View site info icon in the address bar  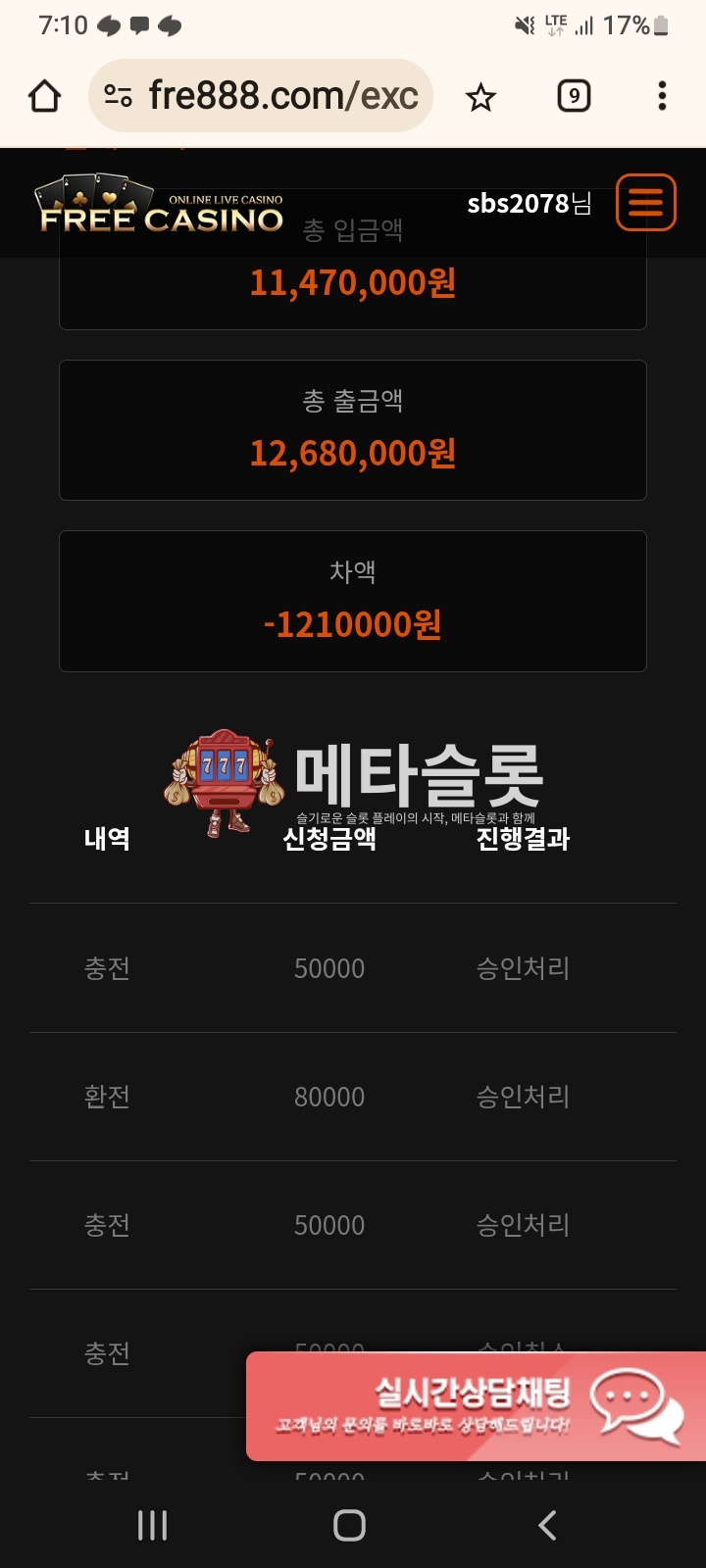click(119, 96)
